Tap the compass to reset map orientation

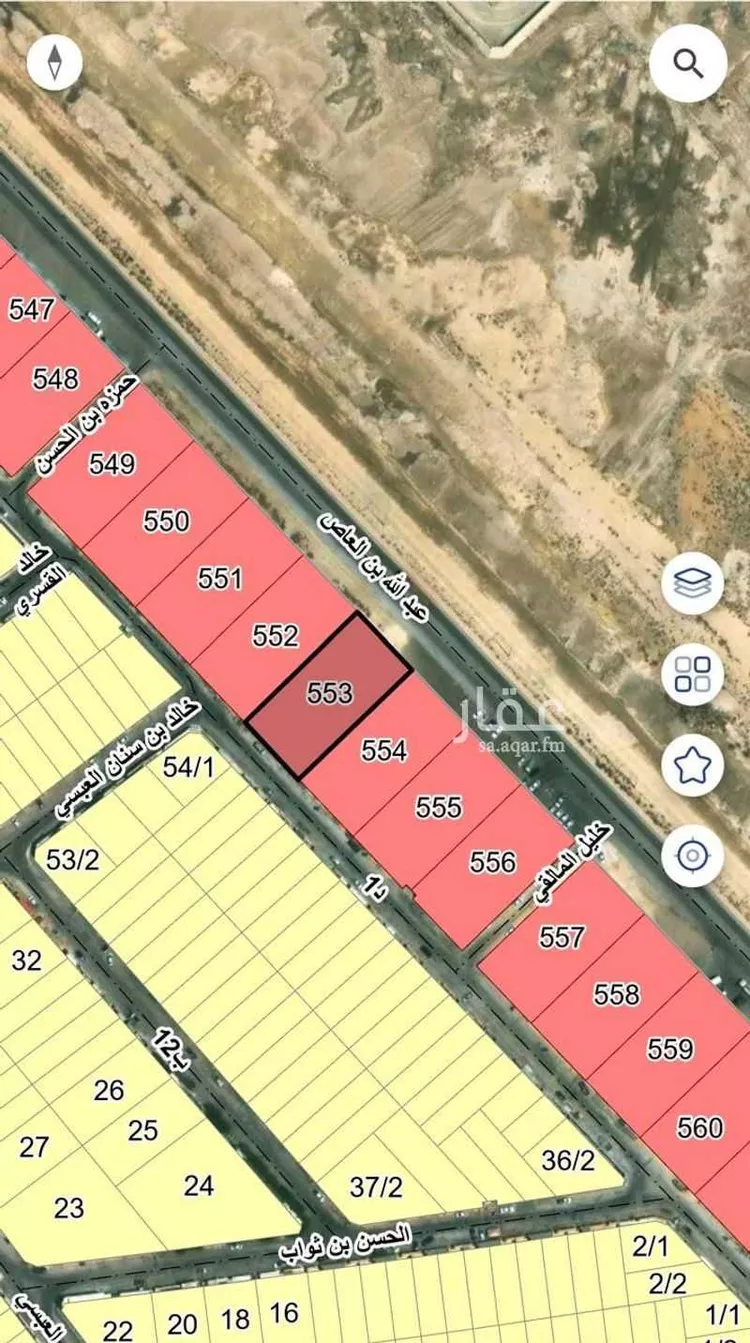54,63
